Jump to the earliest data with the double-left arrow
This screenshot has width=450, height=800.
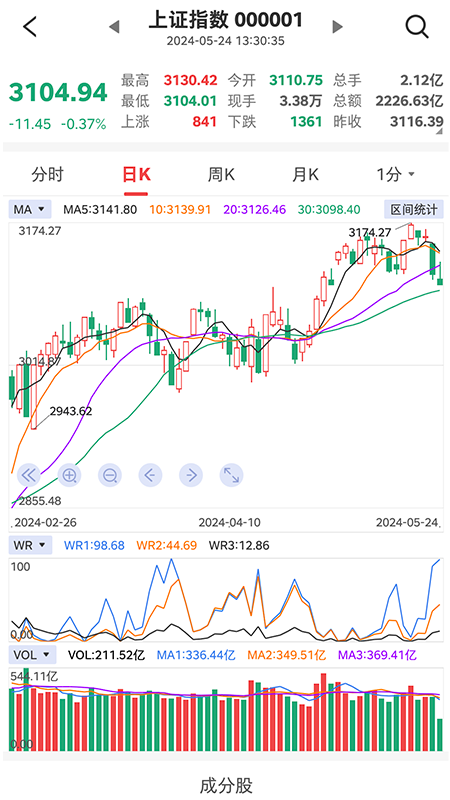29,476
